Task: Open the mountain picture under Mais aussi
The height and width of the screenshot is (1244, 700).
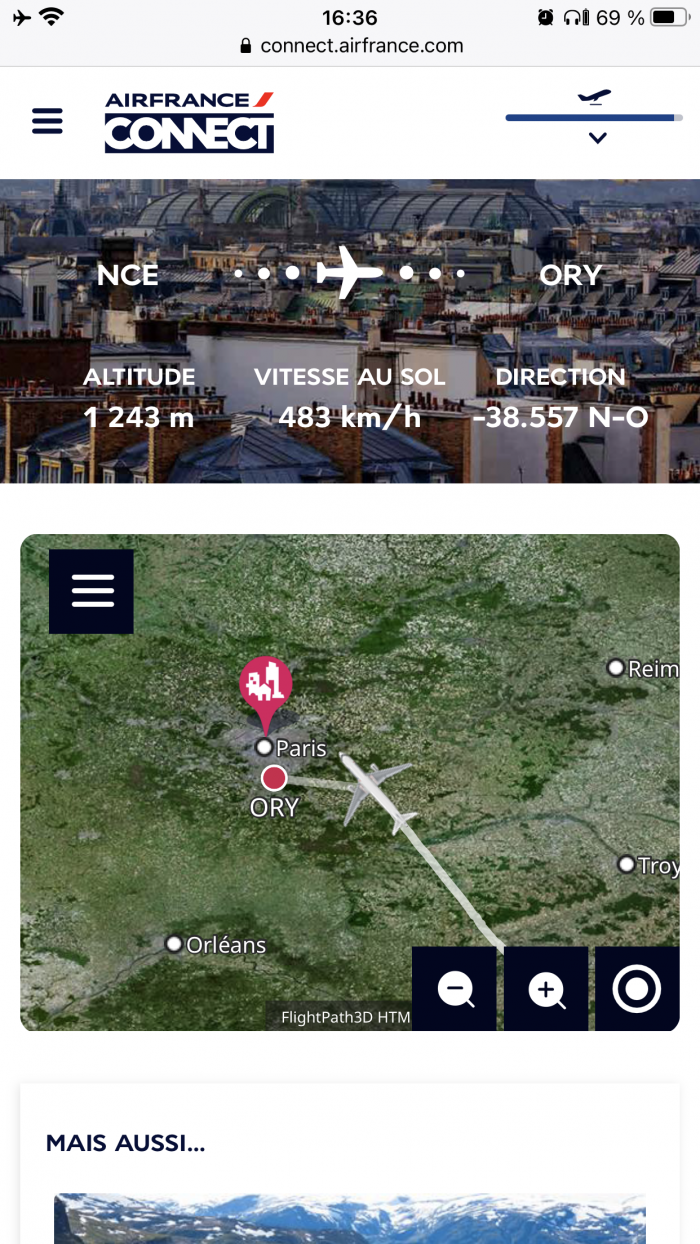Action: click(x=350, y=1218)
